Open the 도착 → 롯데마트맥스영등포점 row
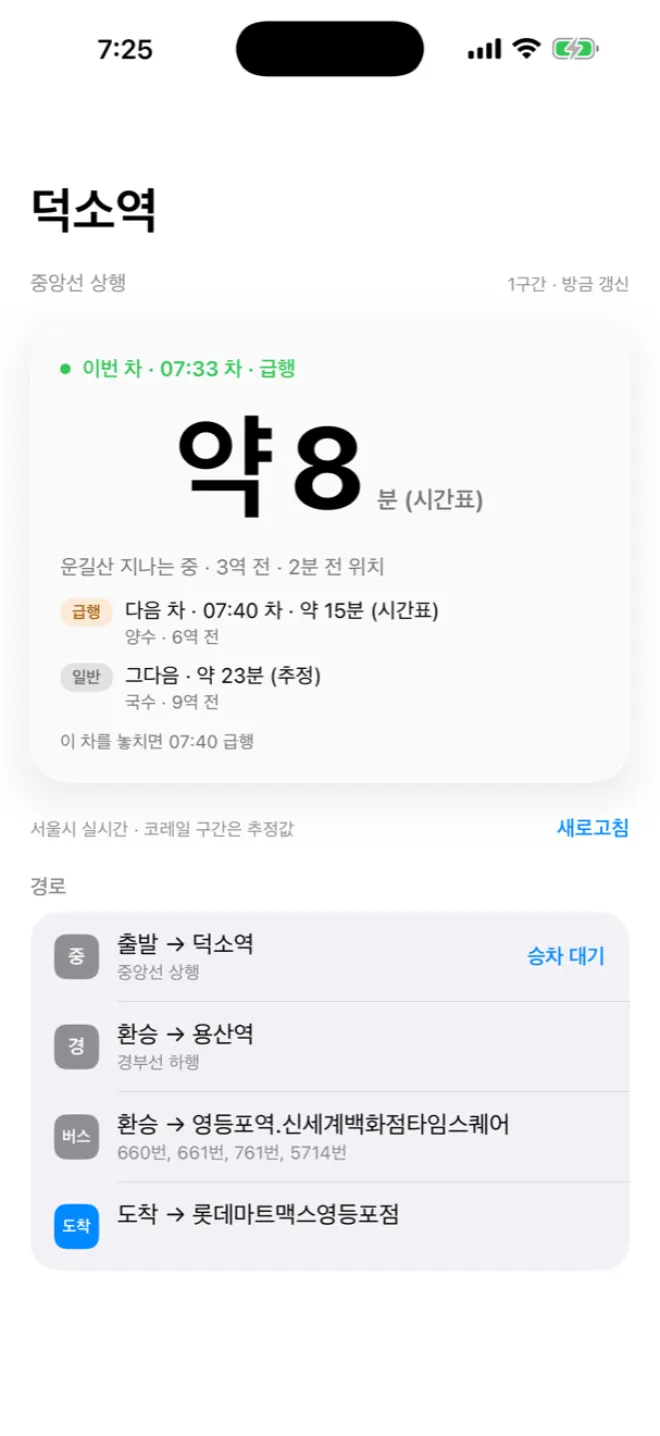 330,1226
